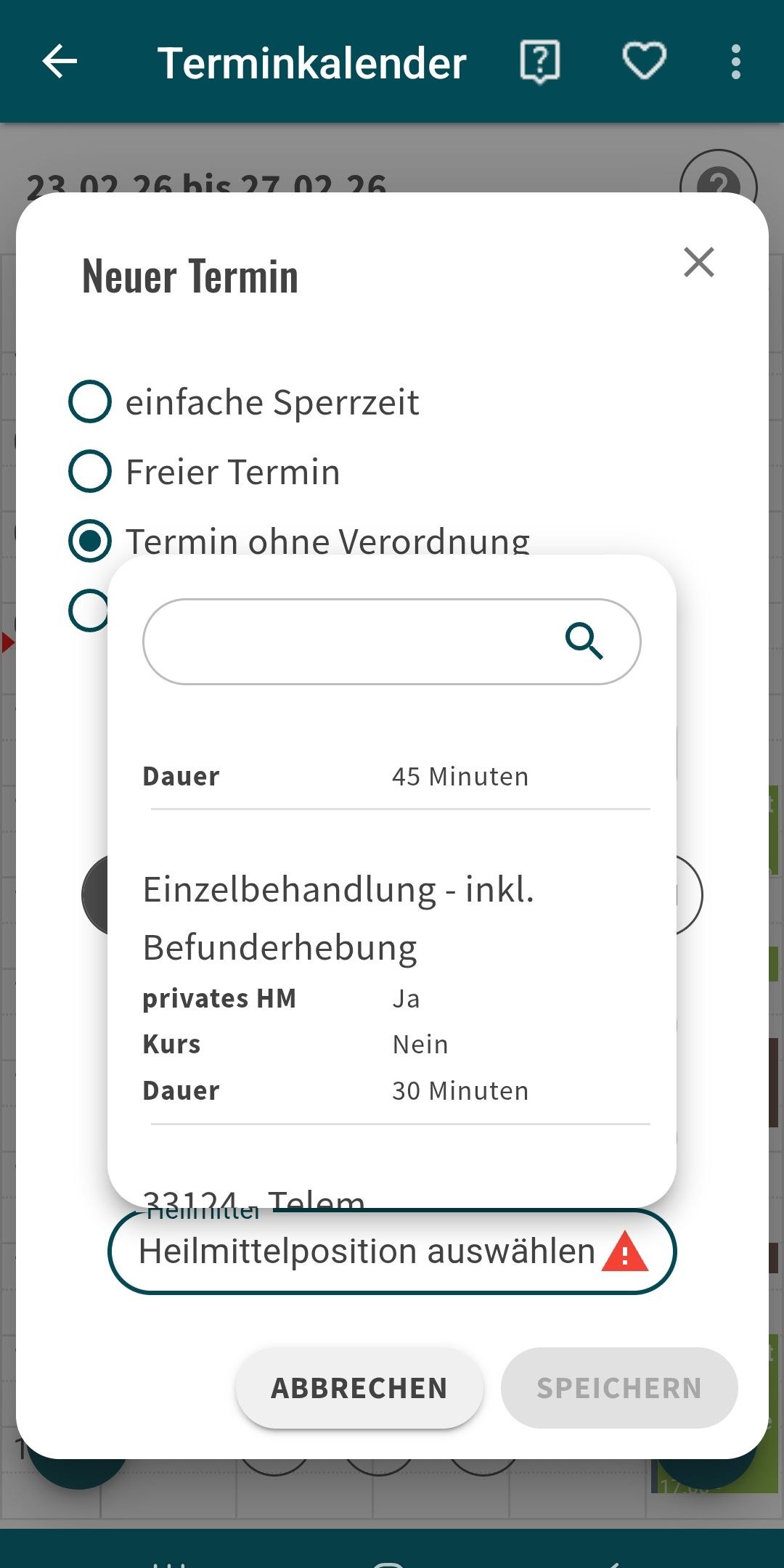Tap the heart favorite icon
Image resolution: width=784 pixels, height=1568 pixels.
(645, 62)
